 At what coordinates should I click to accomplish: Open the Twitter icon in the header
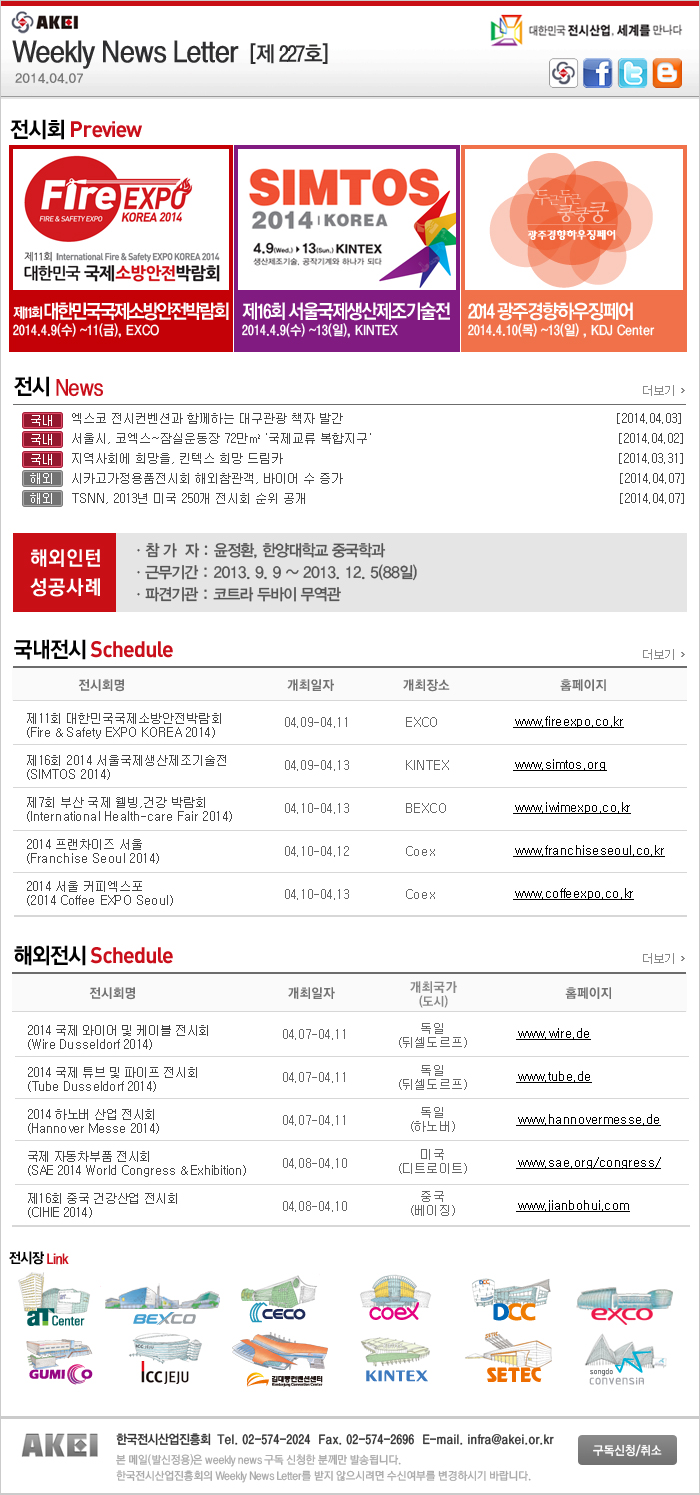(x=632, y=73)
